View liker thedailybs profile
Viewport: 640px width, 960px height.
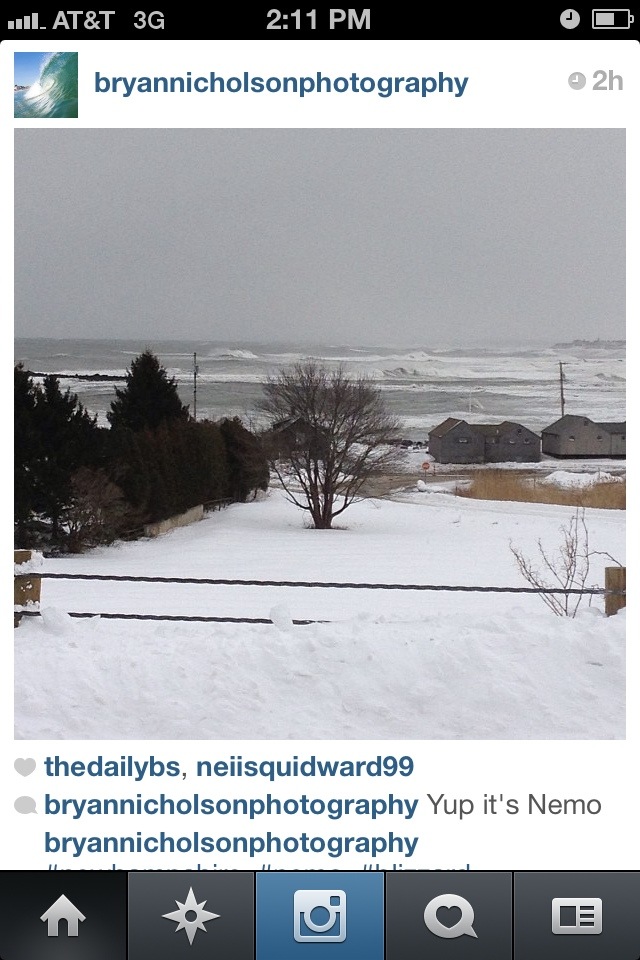pyautogui.click(x=112, y=767)
